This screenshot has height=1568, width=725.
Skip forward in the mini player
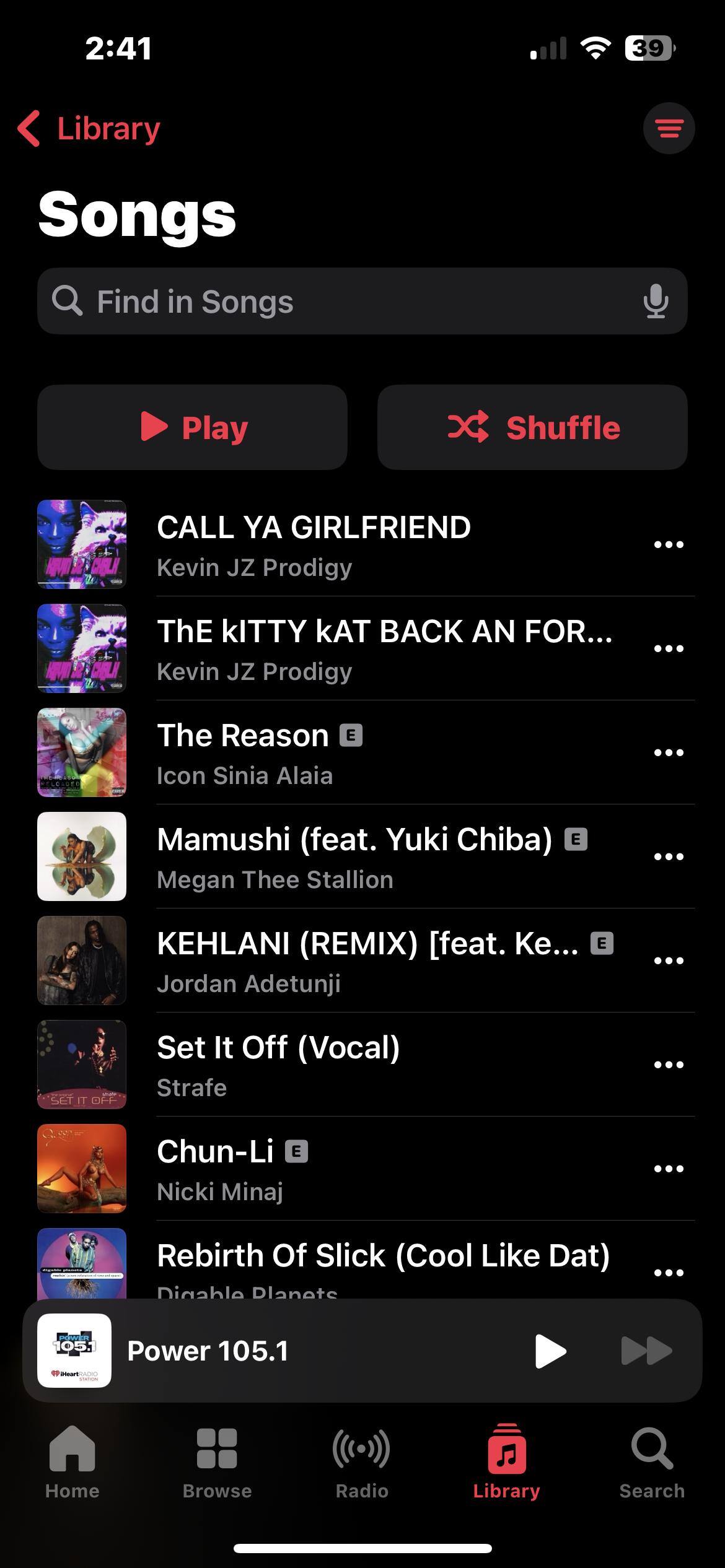pyautogui.click(x=646, y=1351)
